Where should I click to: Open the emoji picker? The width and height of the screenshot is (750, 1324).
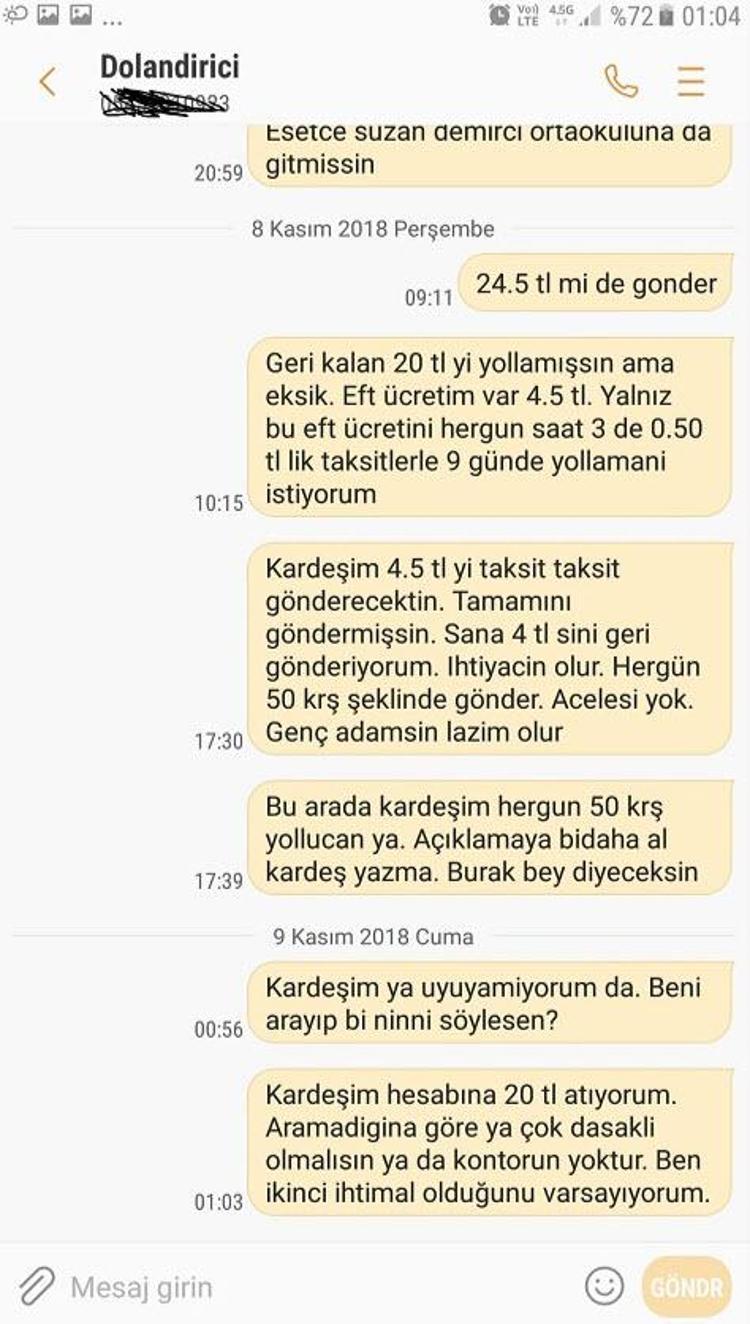point(604,1286)
